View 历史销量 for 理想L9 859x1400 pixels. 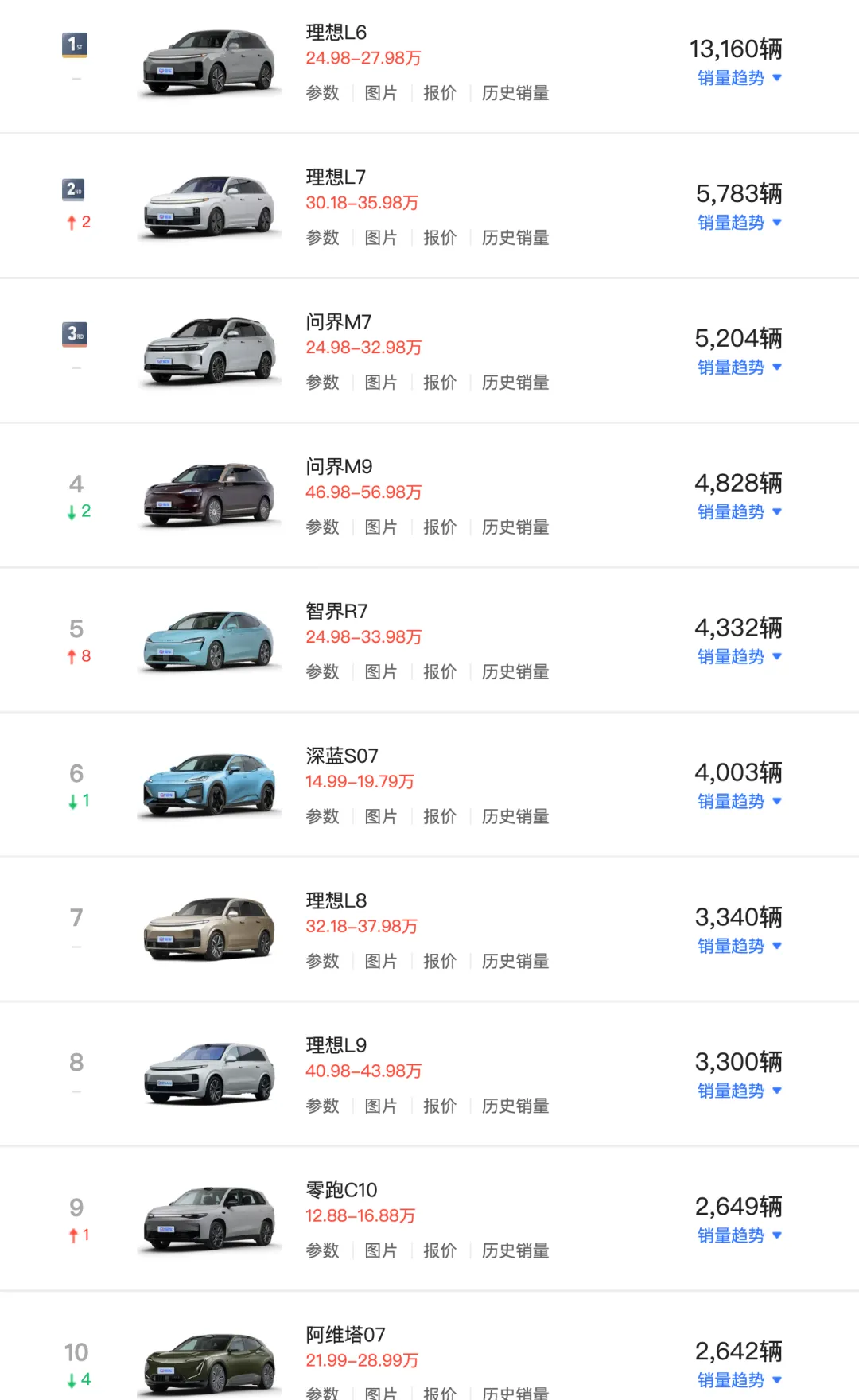click(x=515, y=1106)
